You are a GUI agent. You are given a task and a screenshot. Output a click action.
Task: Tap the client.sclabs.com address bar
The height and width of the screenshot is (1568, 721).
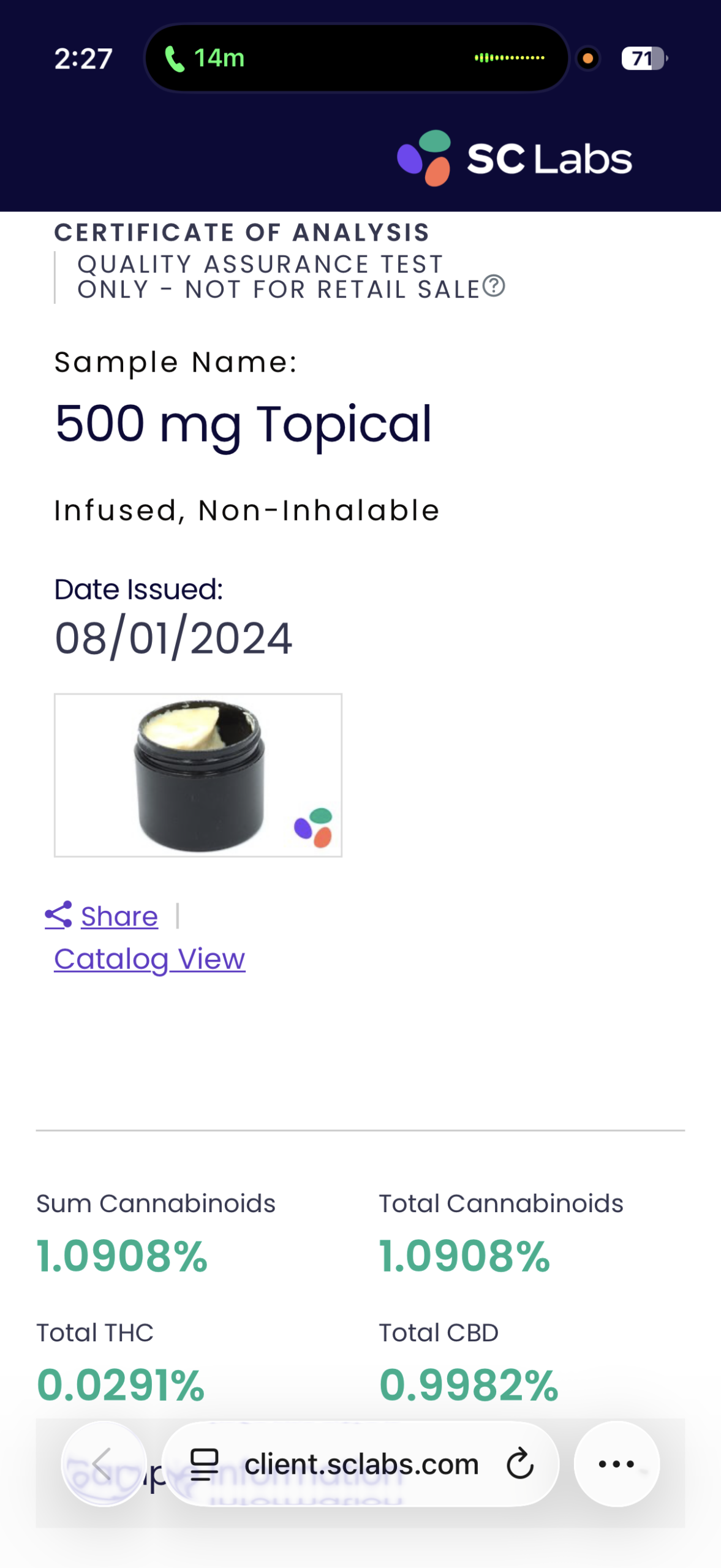point(361,1464)
